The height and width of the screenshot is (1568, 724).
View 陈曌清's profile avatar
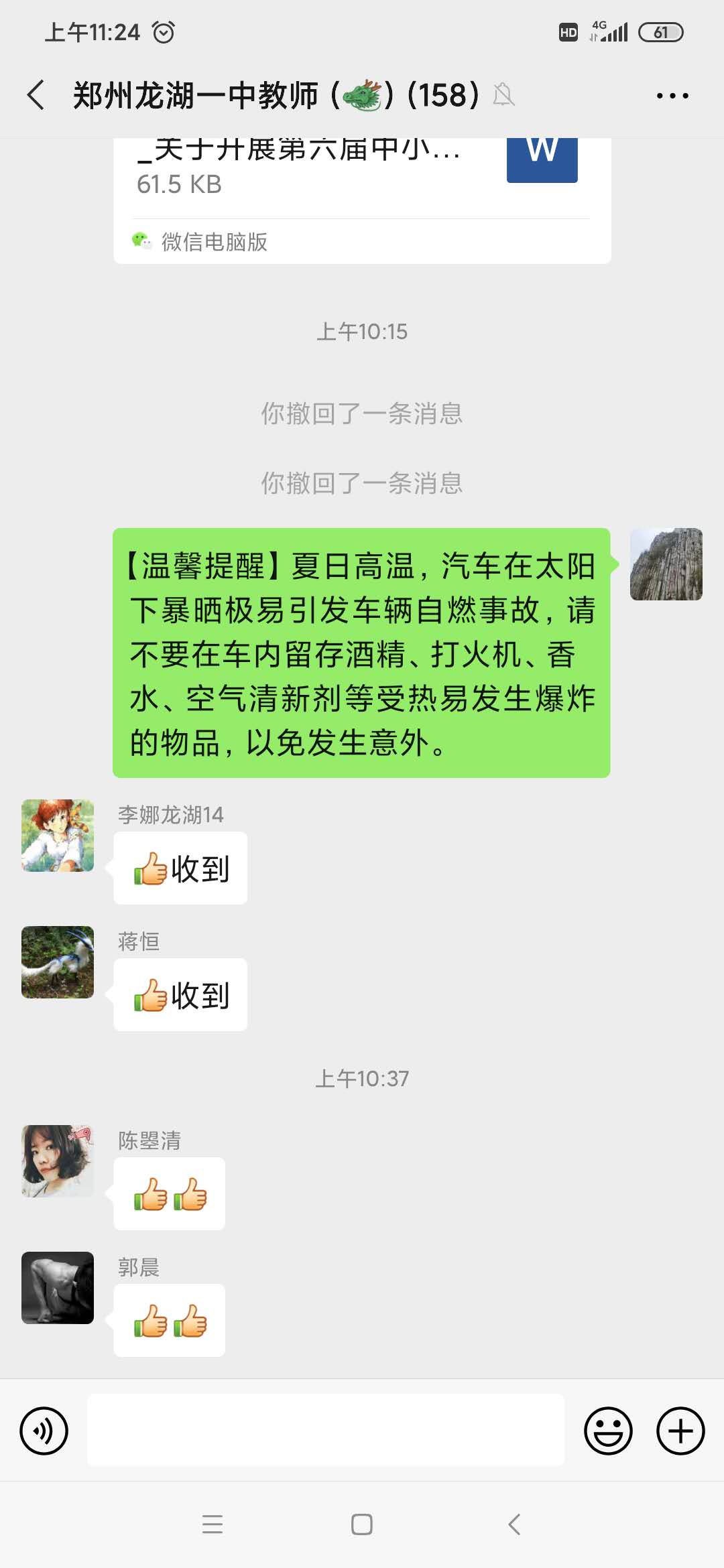(x=58, y=1161)
